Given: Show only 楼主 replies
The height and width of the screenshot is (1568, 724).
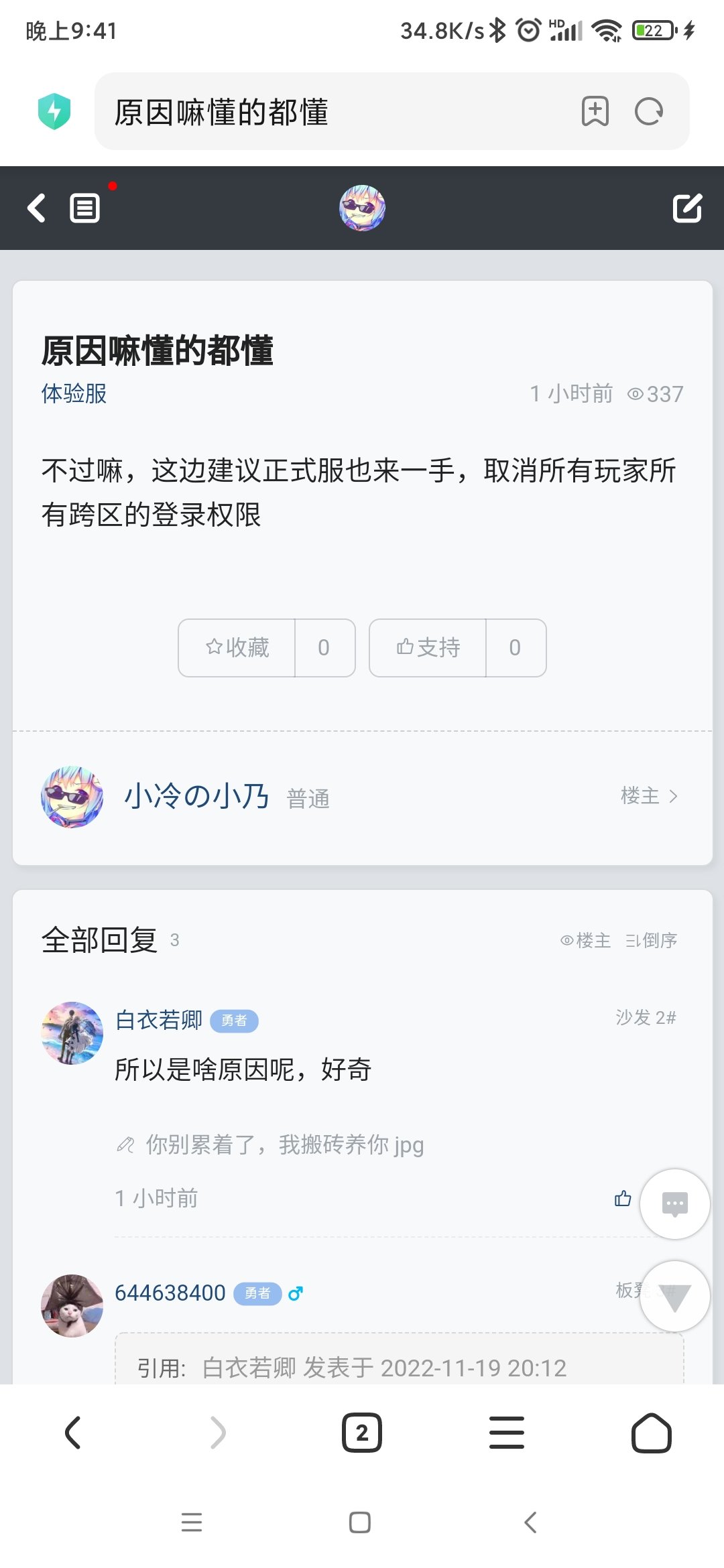Looking at the screenshot, I should tap(586, 940).
